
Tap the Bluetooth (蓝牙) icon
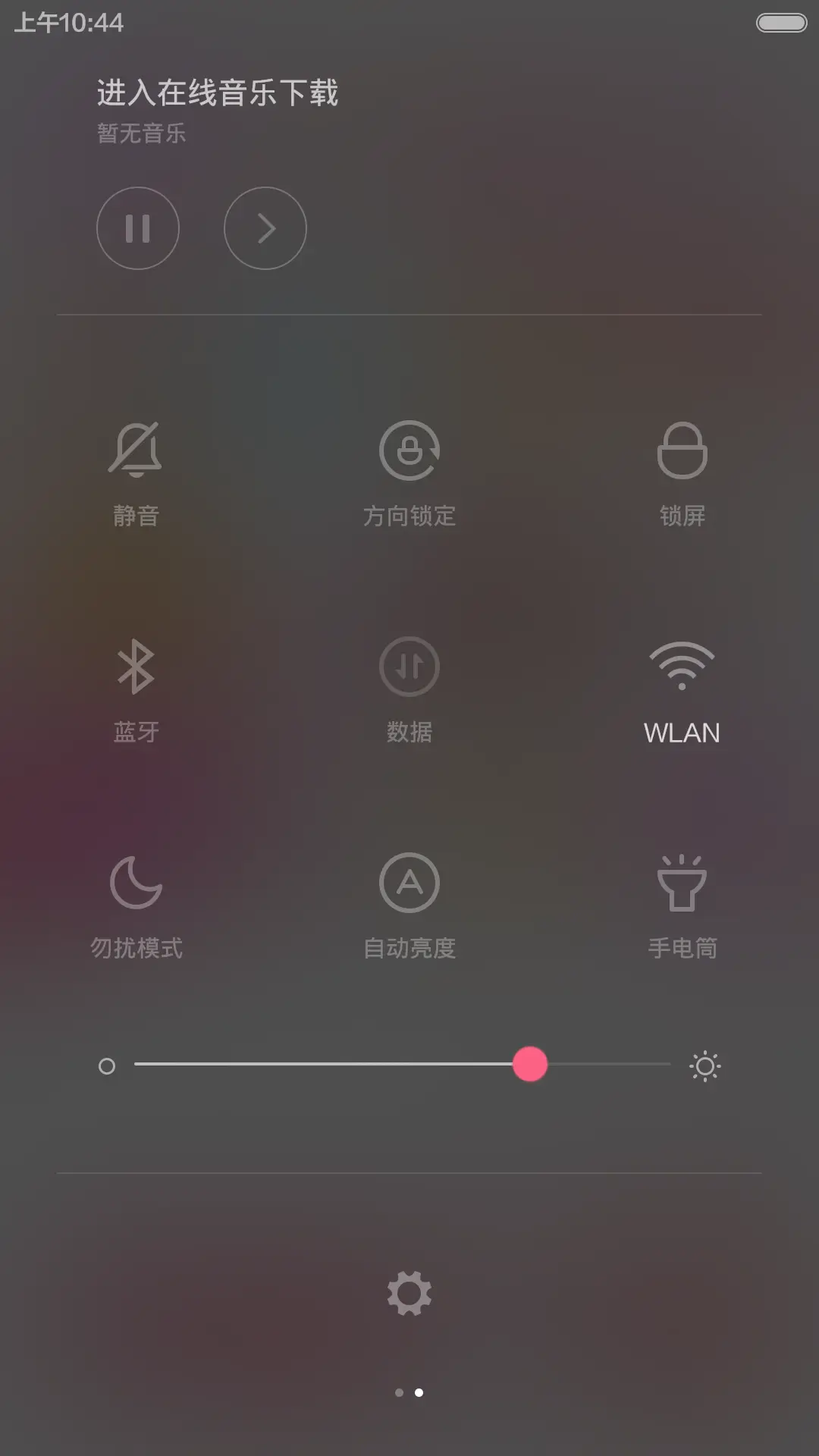[137, 667]
